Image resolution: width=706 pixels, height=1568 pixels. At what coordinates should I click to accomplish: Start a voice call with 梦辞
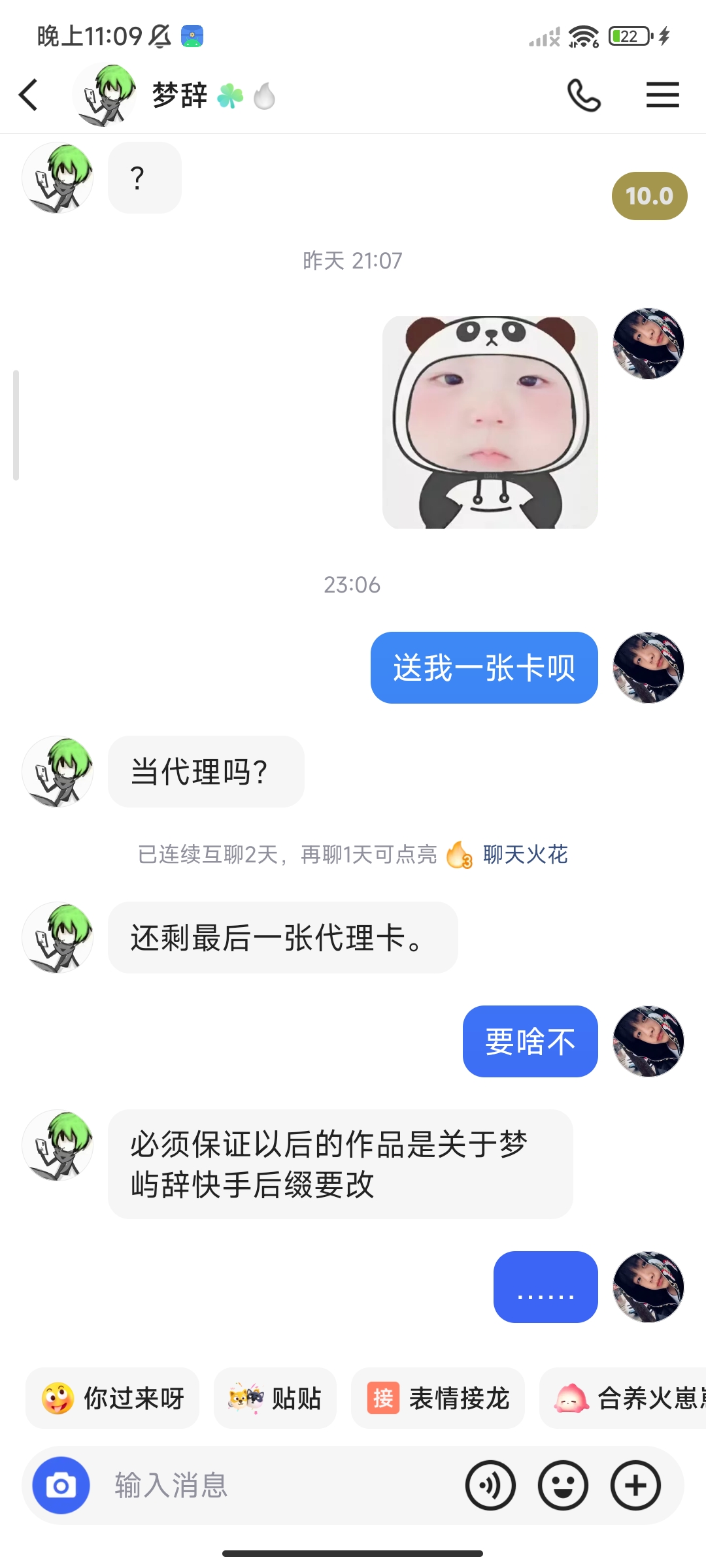[584, 95]
